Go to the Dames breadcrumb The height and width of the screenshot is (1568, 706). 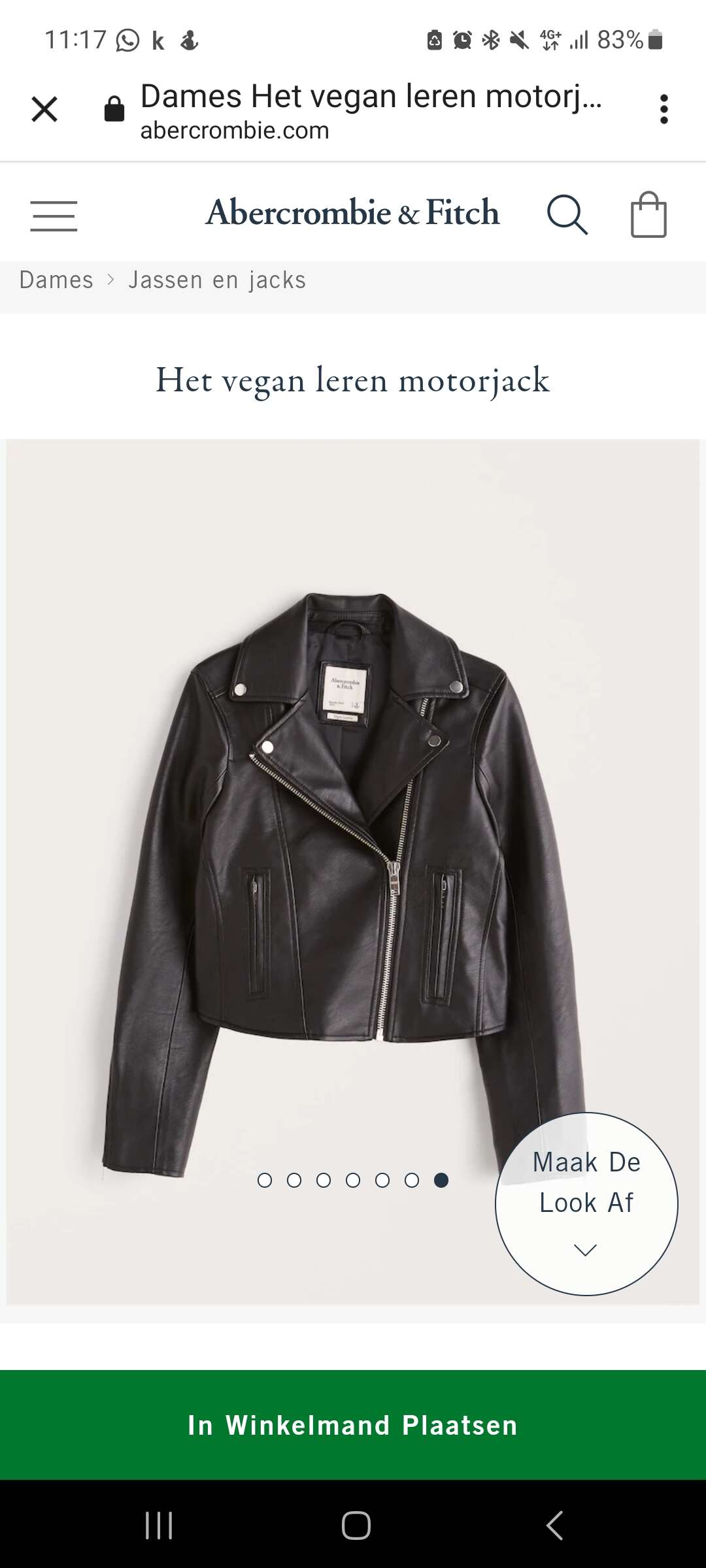(x=56, y=280)
